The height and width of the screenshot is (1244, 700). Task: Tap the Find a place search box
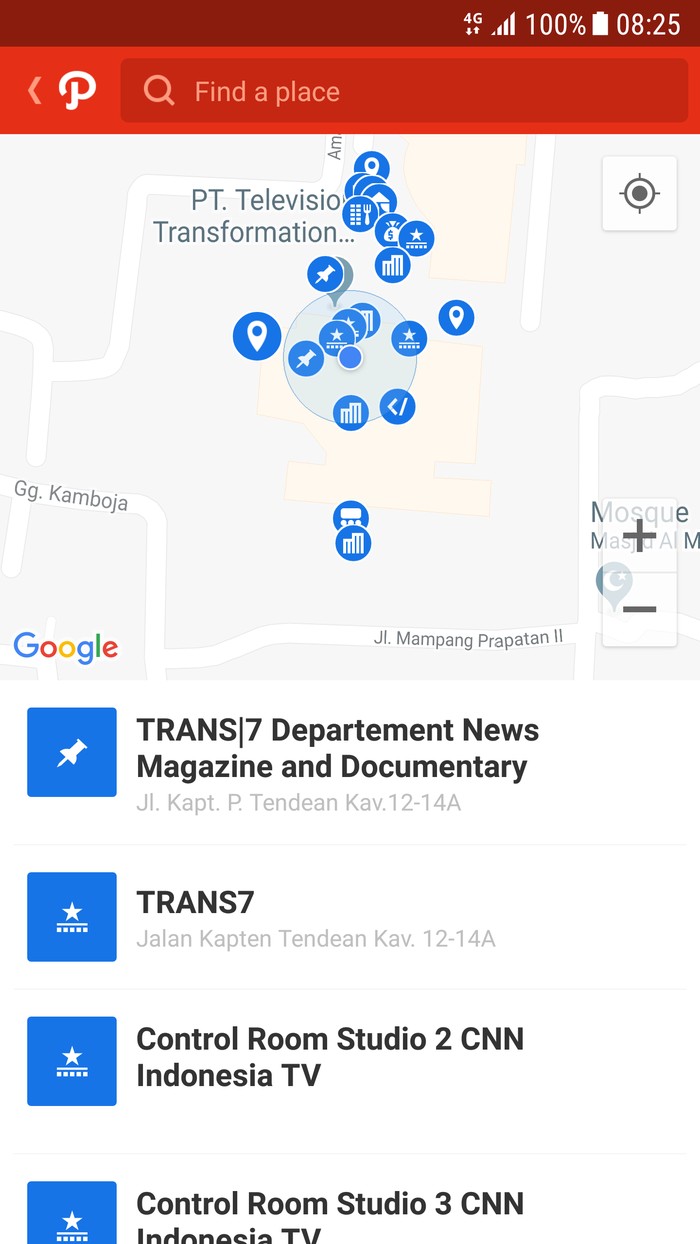(x=404, y=91)
